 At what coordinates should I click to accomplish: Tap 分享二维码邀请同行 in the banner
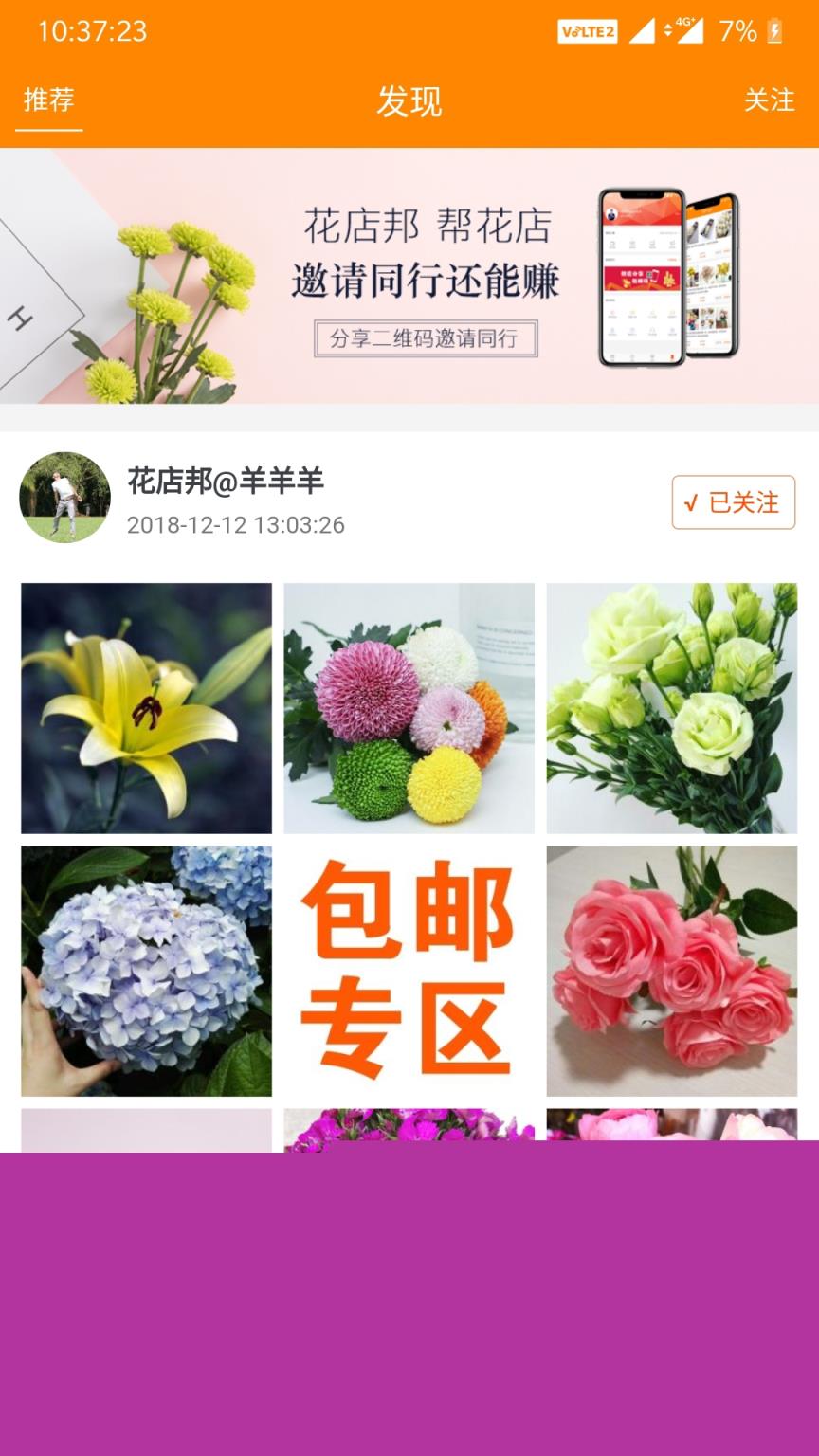tap(425, 340)
